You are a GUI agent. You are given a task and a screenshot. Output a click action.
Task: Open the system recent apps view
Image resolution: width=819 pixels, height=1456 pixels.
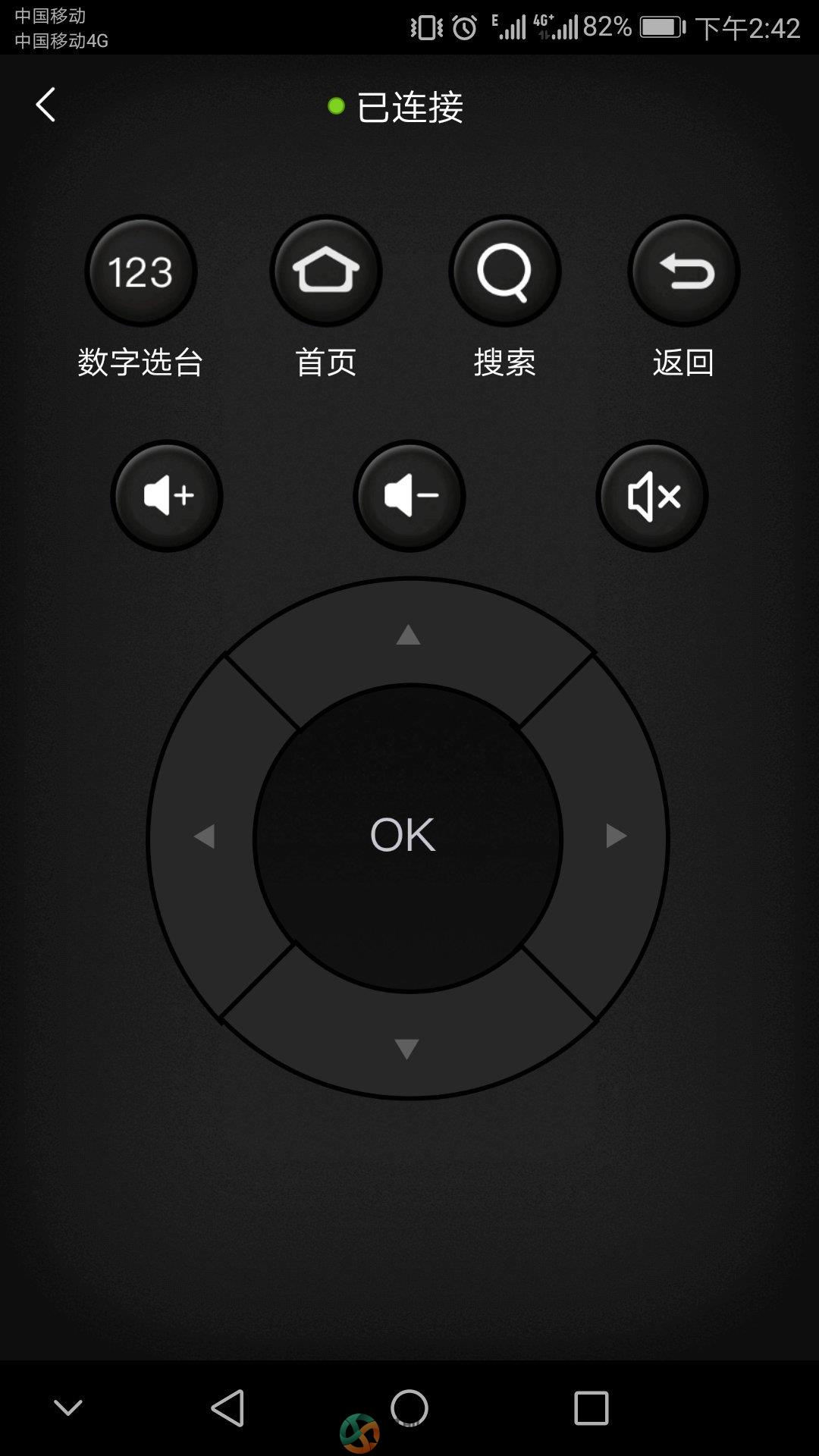591,1408
